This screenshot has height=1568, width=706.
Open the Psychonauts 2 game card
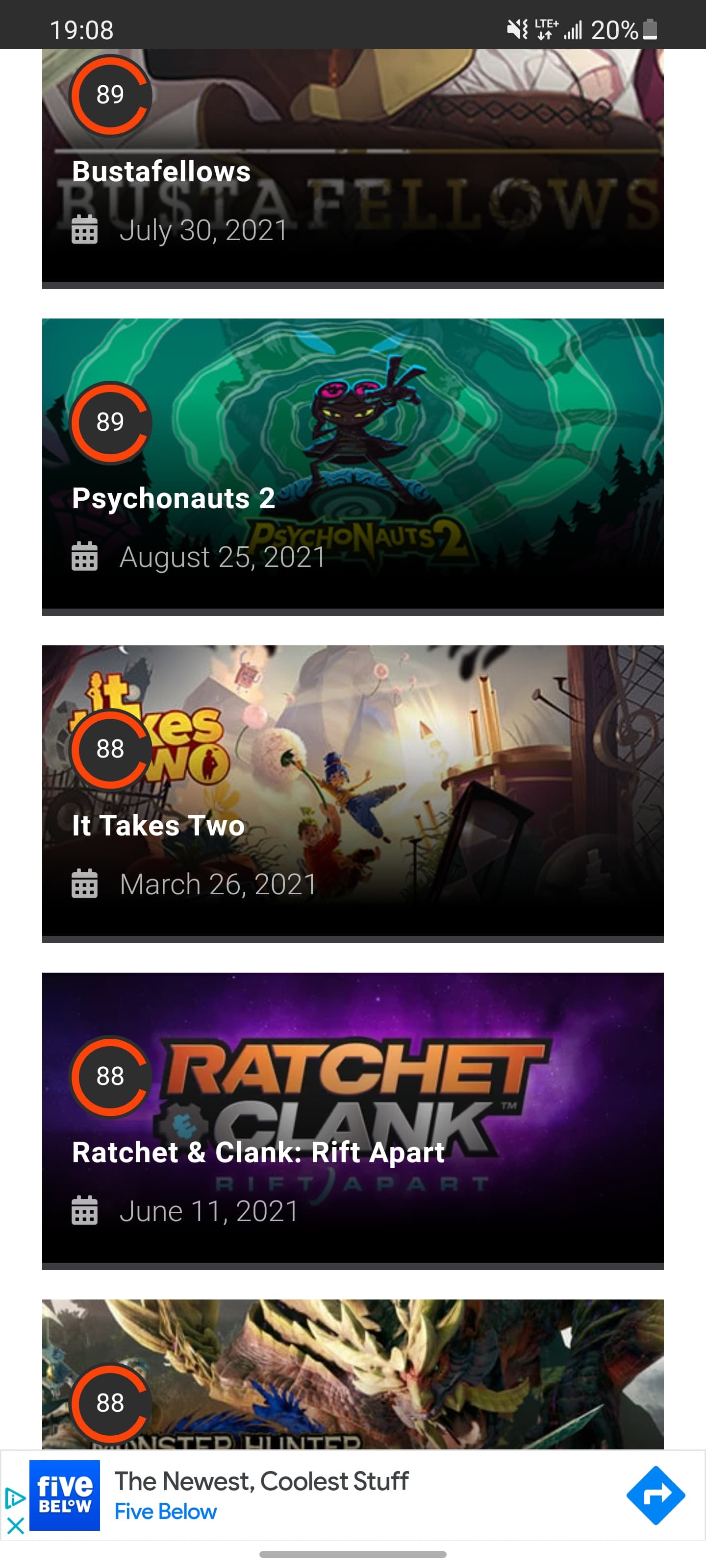tap(353, 467)
